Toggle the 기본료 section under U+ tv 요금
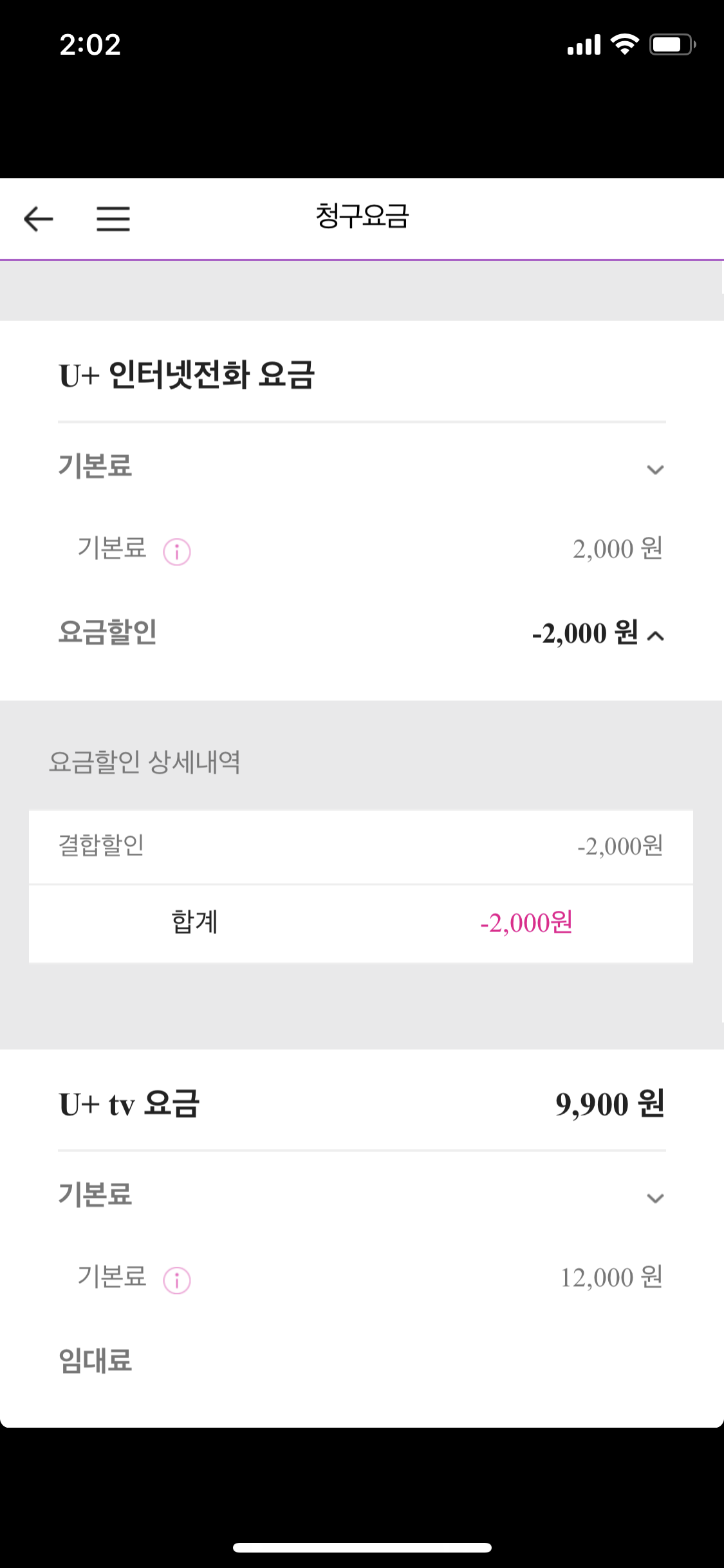 [x=655, y=1198]
